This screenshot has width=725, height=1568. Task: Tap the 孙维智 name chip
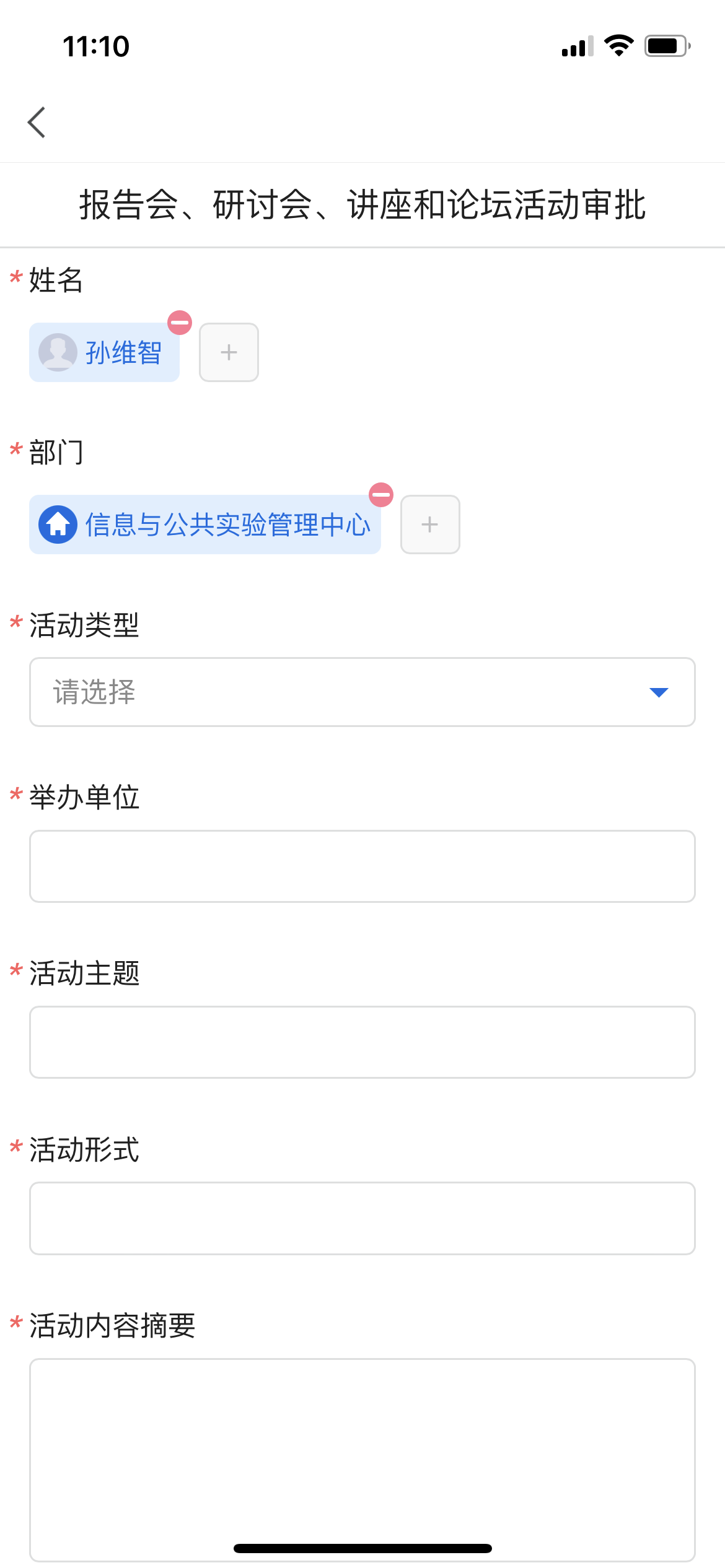(104, 352)
